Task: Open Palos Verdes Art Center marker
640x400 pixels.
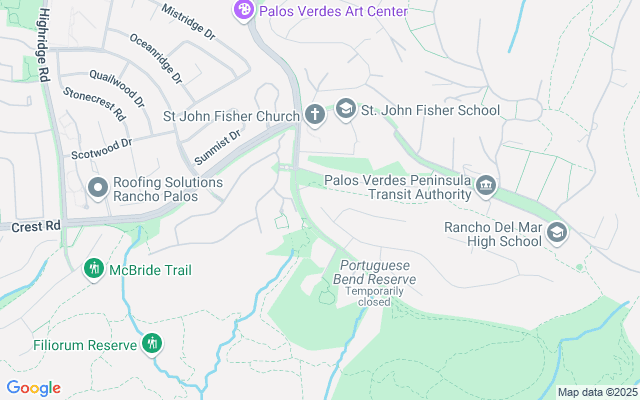Action: click(244, 11)
